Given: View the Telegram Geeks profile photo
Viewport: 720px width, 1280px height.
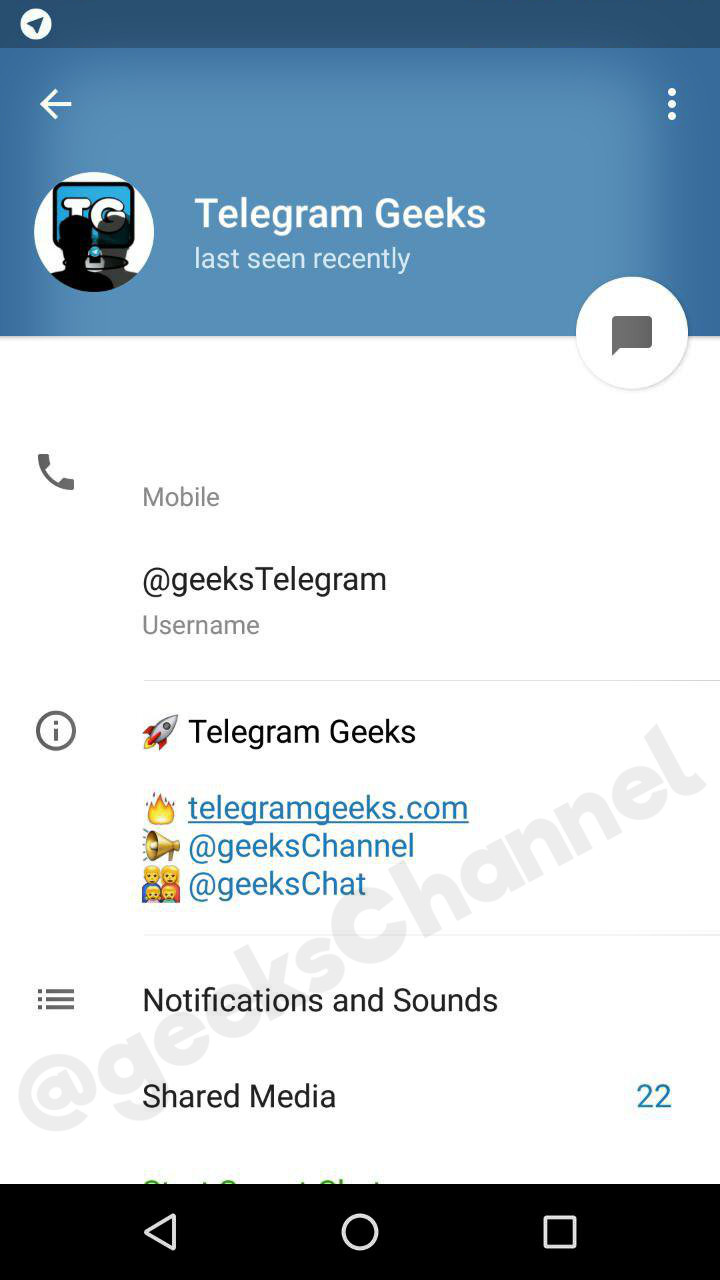Looking at the screenshot, I should (x=94, y=232).
